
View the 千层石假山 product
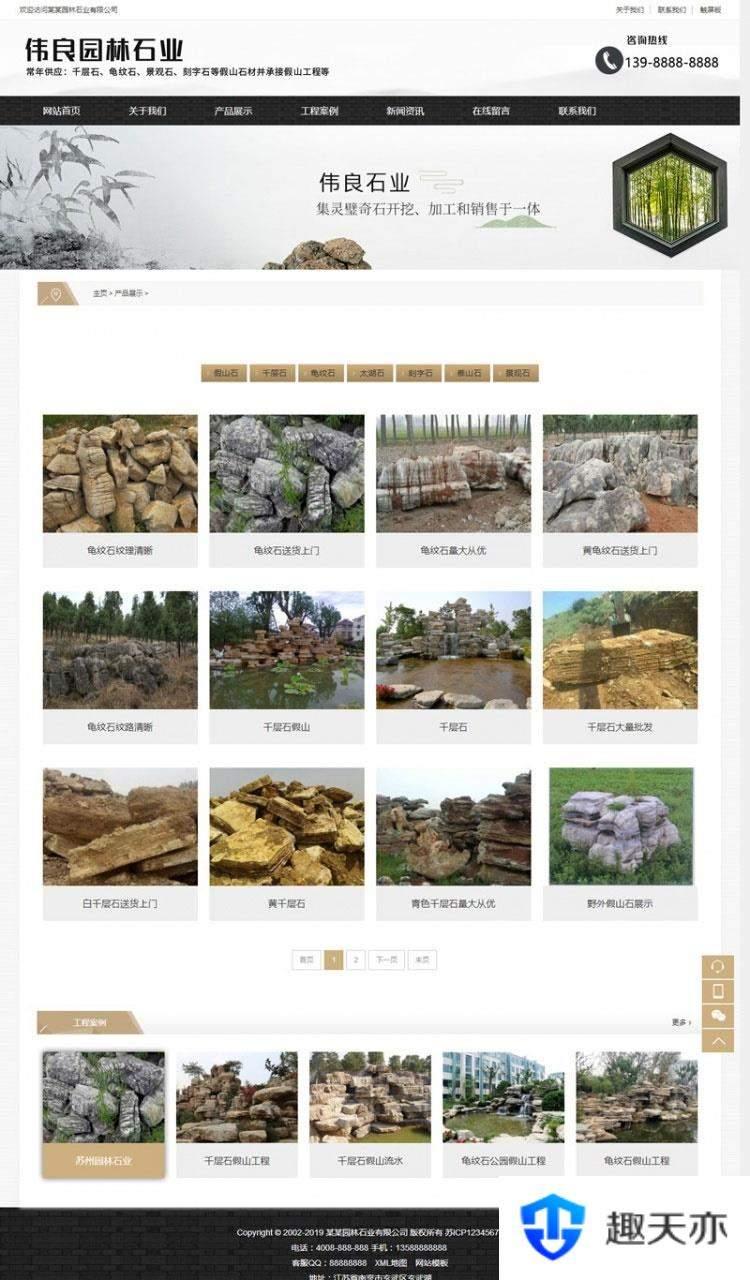[286, 667]
